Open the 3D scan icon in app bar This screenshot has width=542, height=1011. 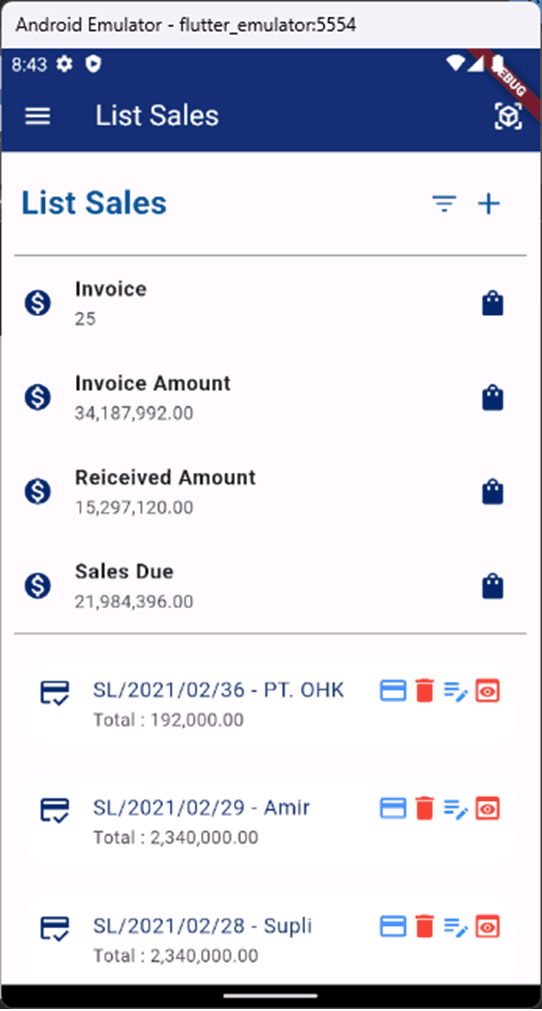[508, 116]
